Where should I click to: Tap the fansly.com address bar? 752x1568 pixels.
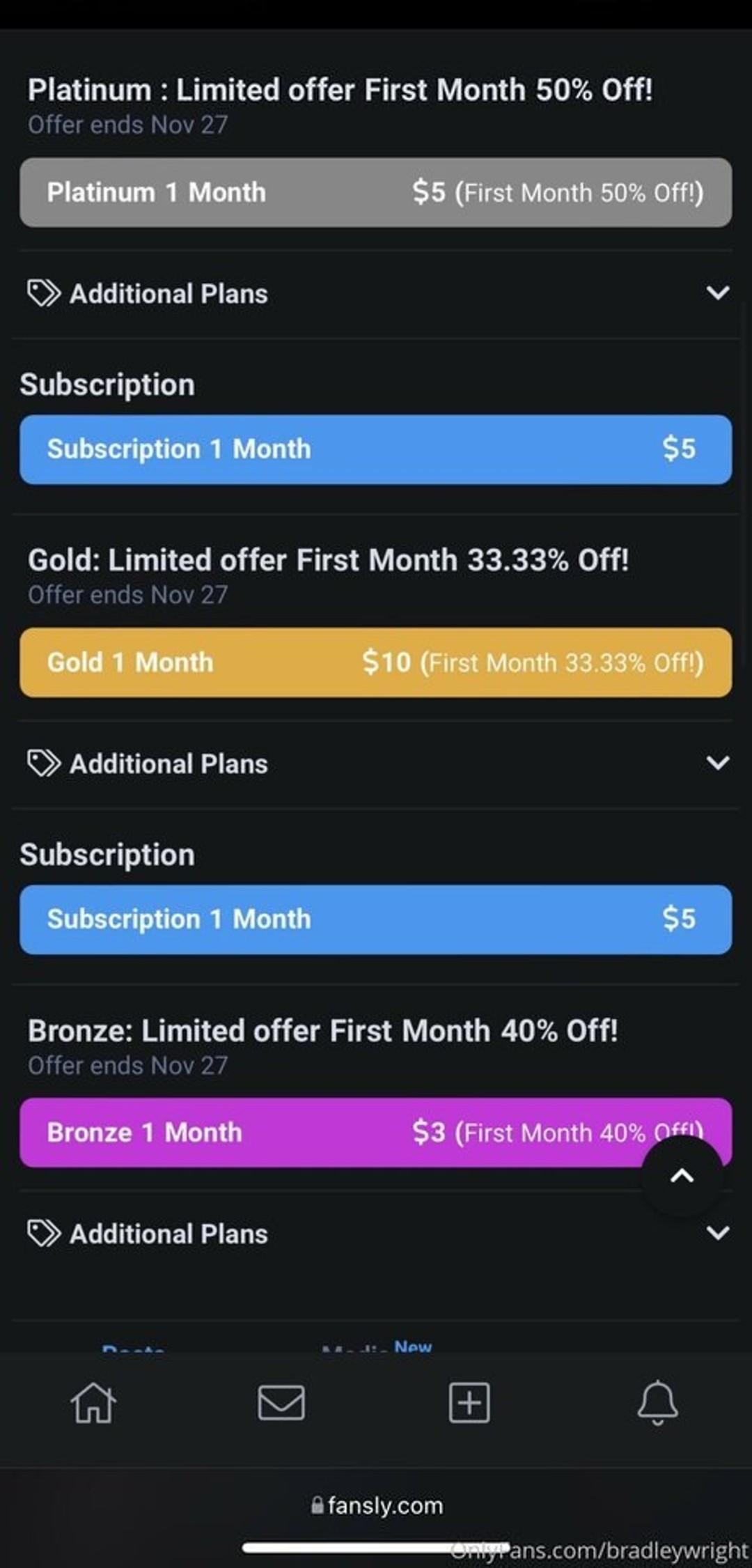[377, 1505]
